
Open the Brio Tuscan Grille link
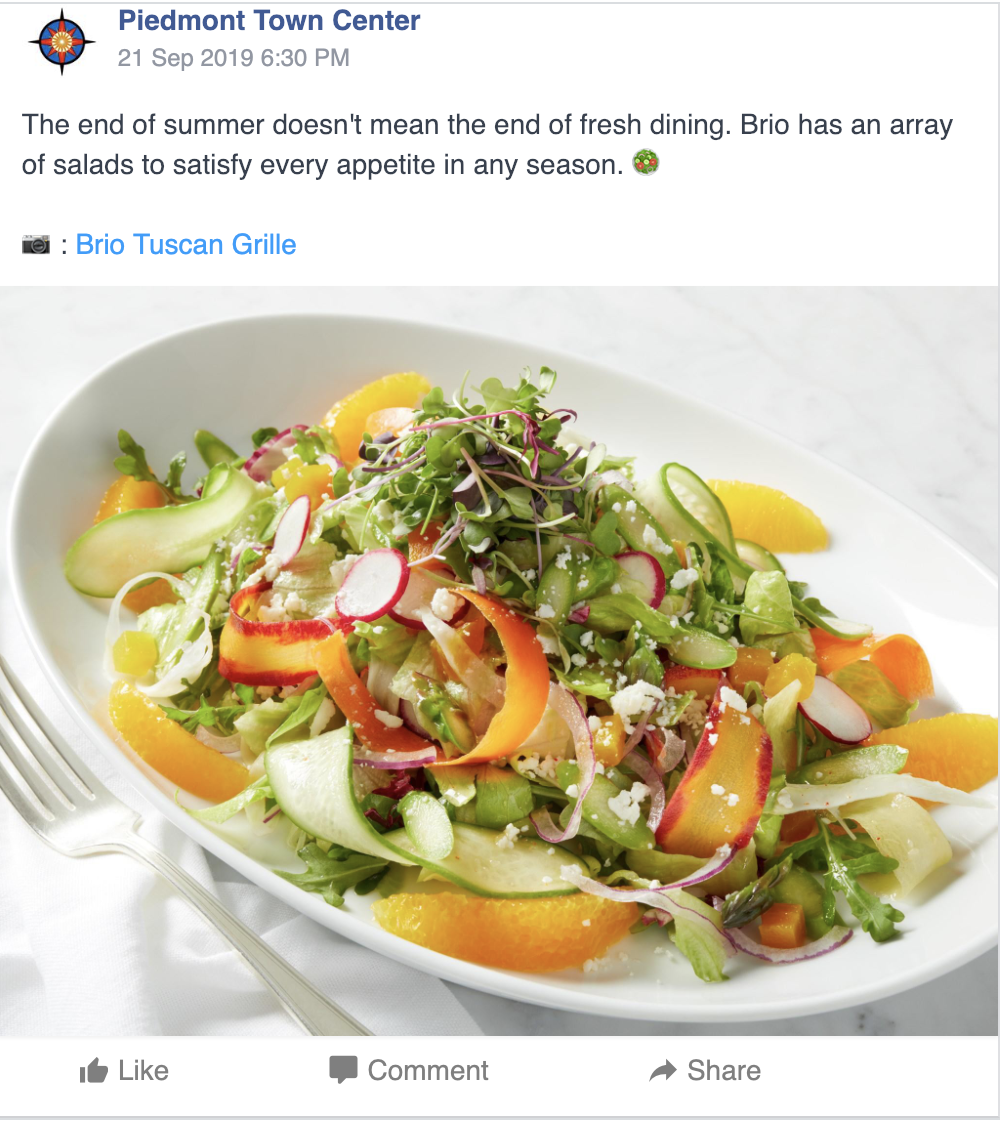tap(186, 244)
